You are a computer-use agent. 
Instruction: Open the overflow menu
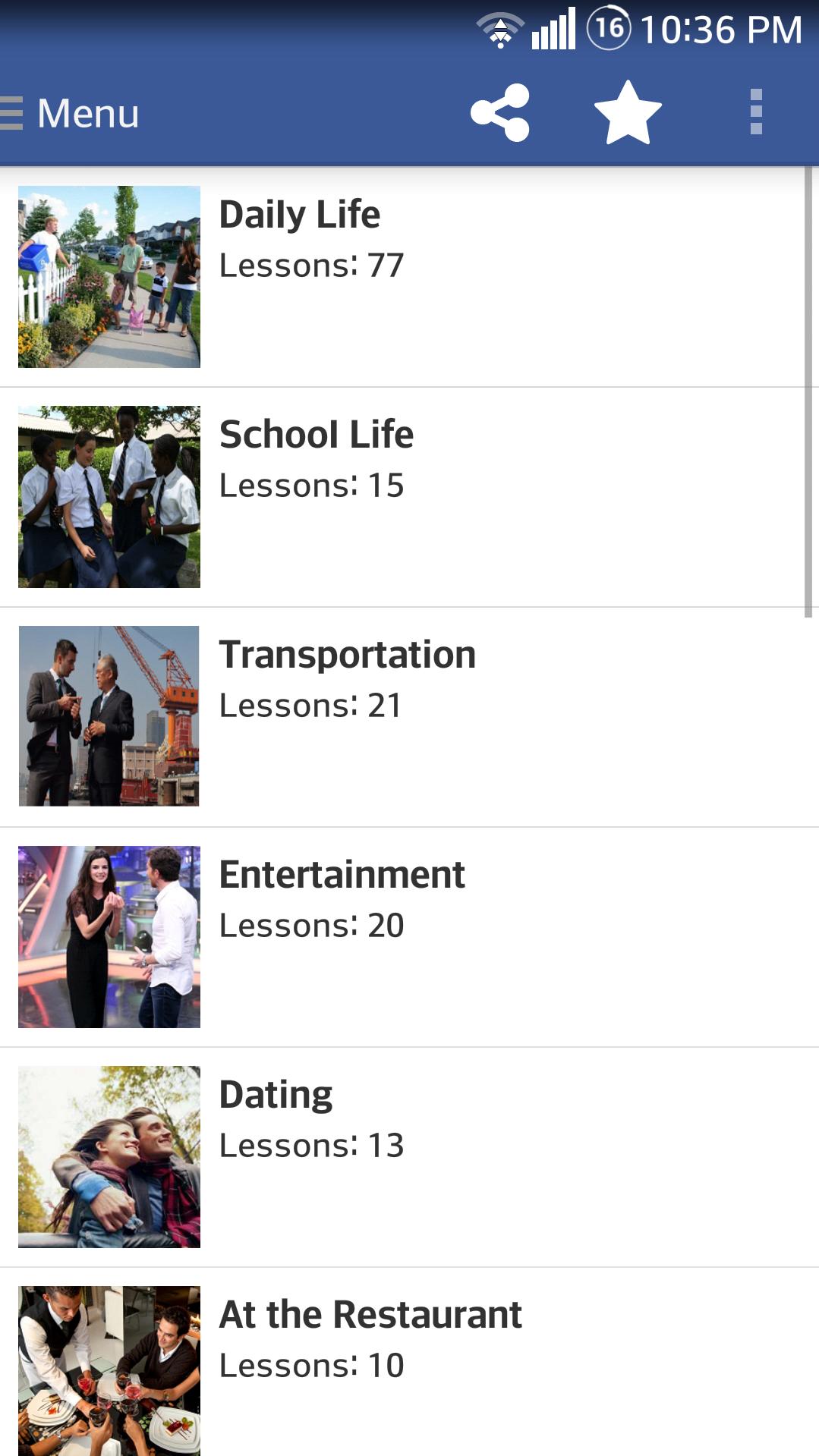coord(755,113)
